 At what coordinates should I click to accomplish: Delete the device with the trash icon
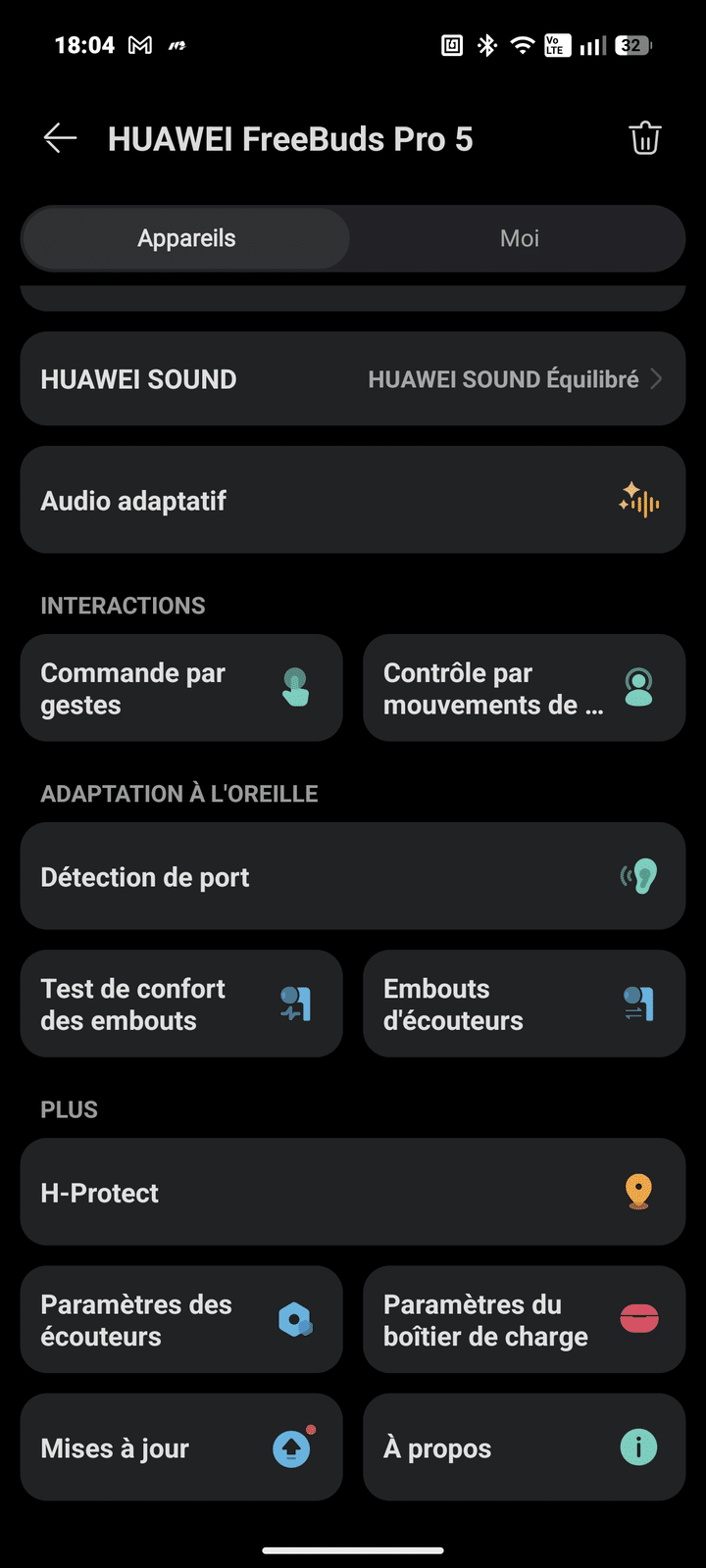coord(644,139)
